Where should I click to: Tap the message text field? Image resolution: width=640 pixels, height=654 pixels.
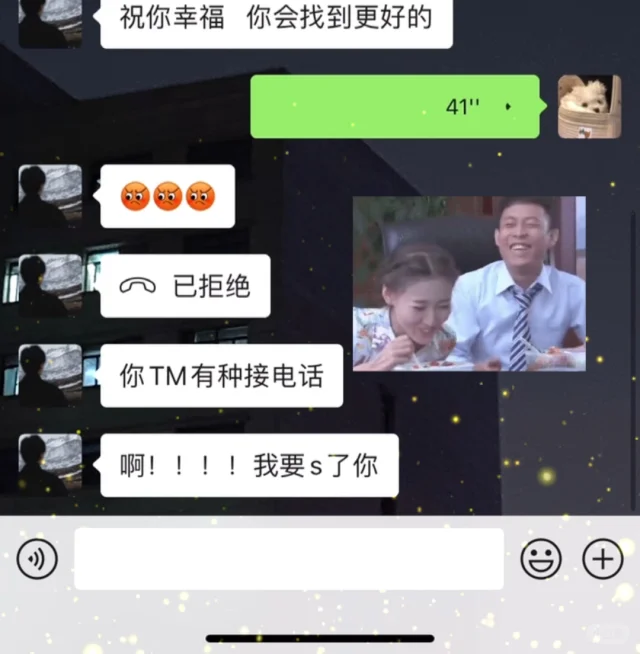click(x=288, y=559)
